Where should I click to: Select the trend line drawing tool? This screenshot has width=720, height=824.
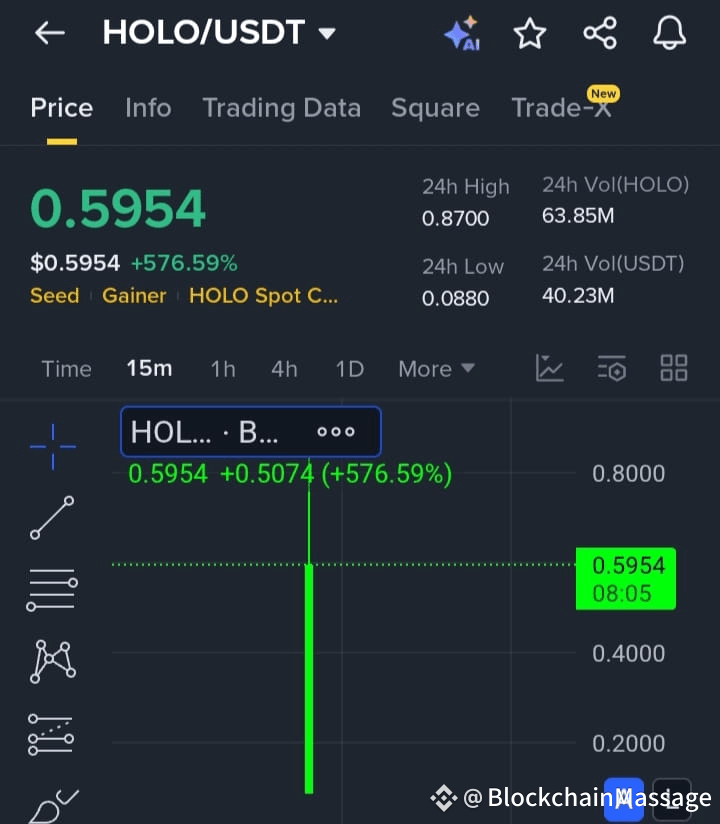(x=52, y=518)
